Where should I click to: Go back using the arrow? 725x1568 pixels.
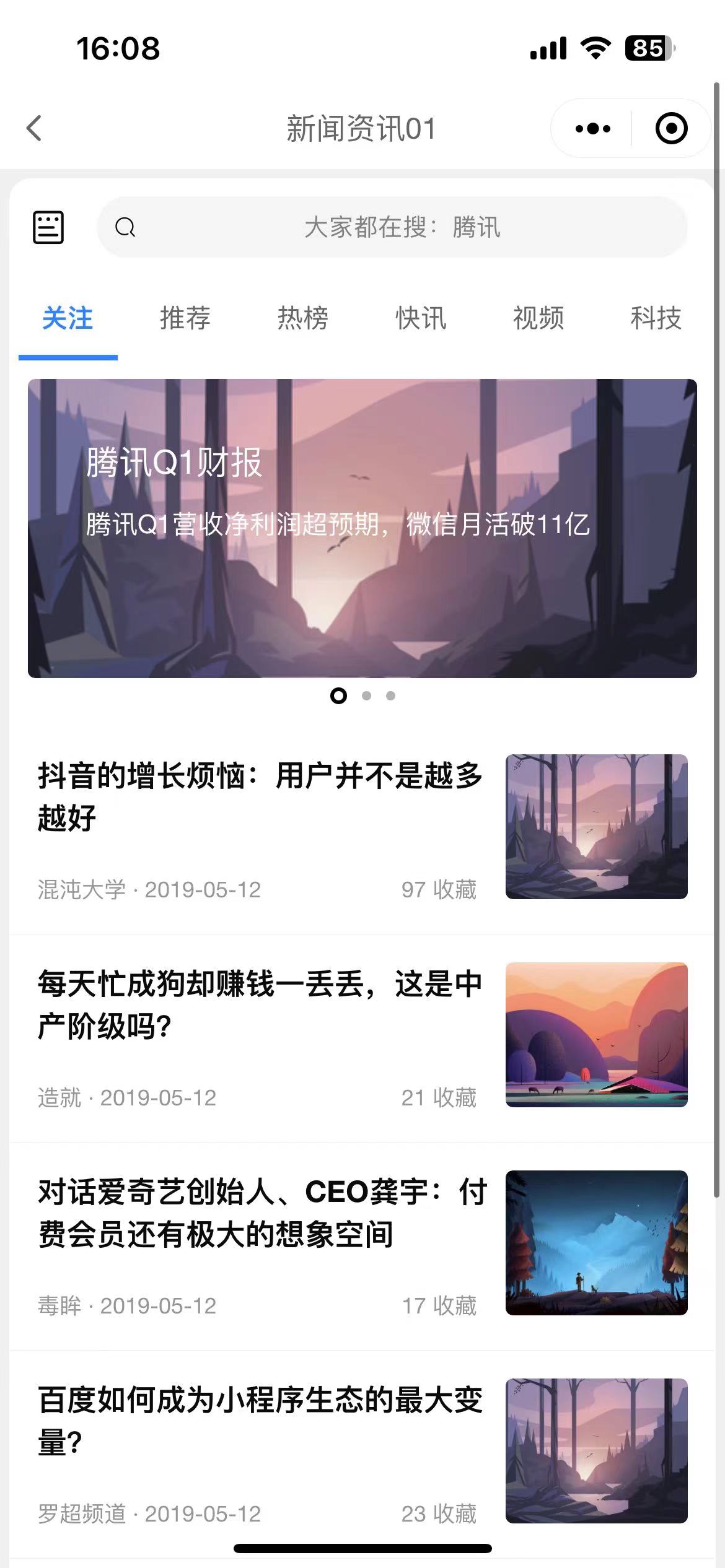click(x=35, y=128)
